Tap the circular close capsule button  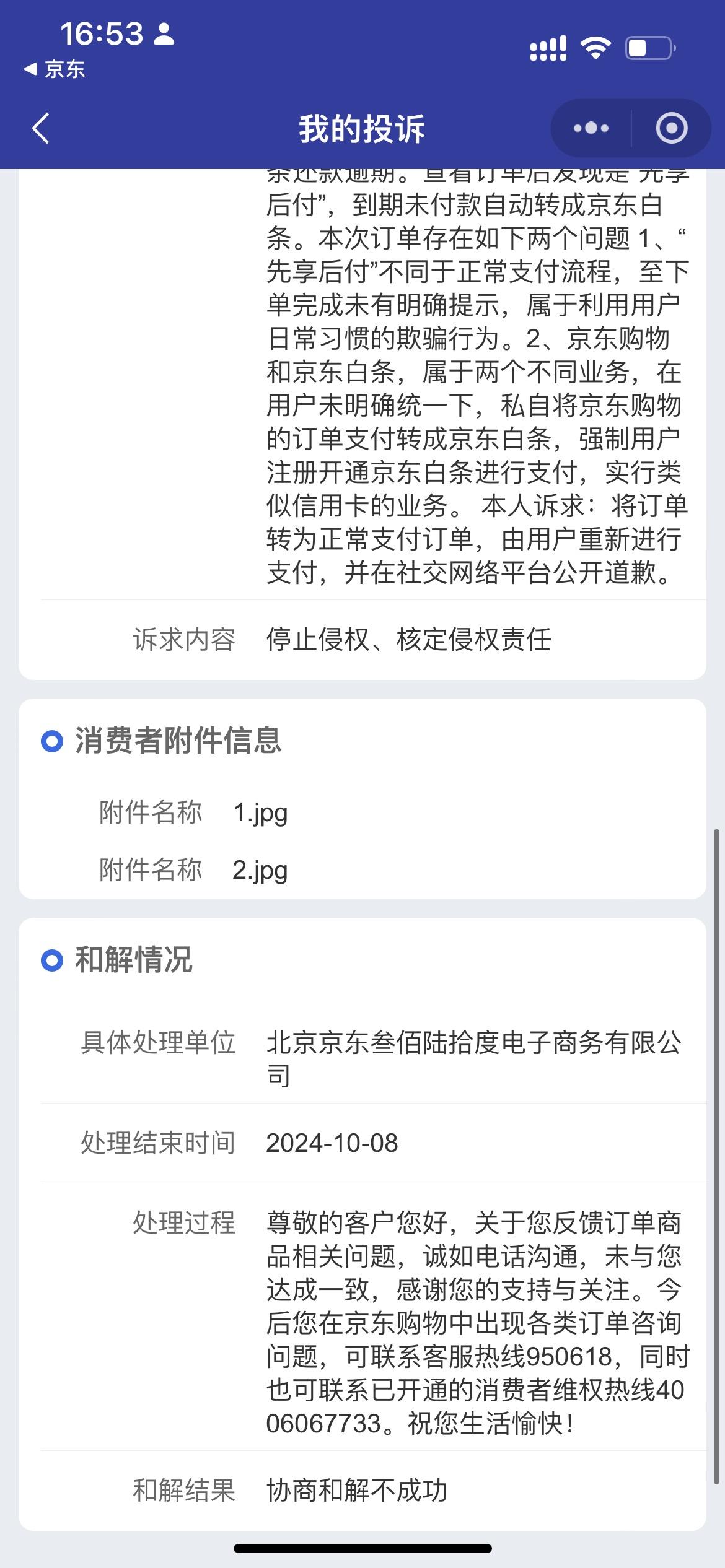(x=672, y=128)
